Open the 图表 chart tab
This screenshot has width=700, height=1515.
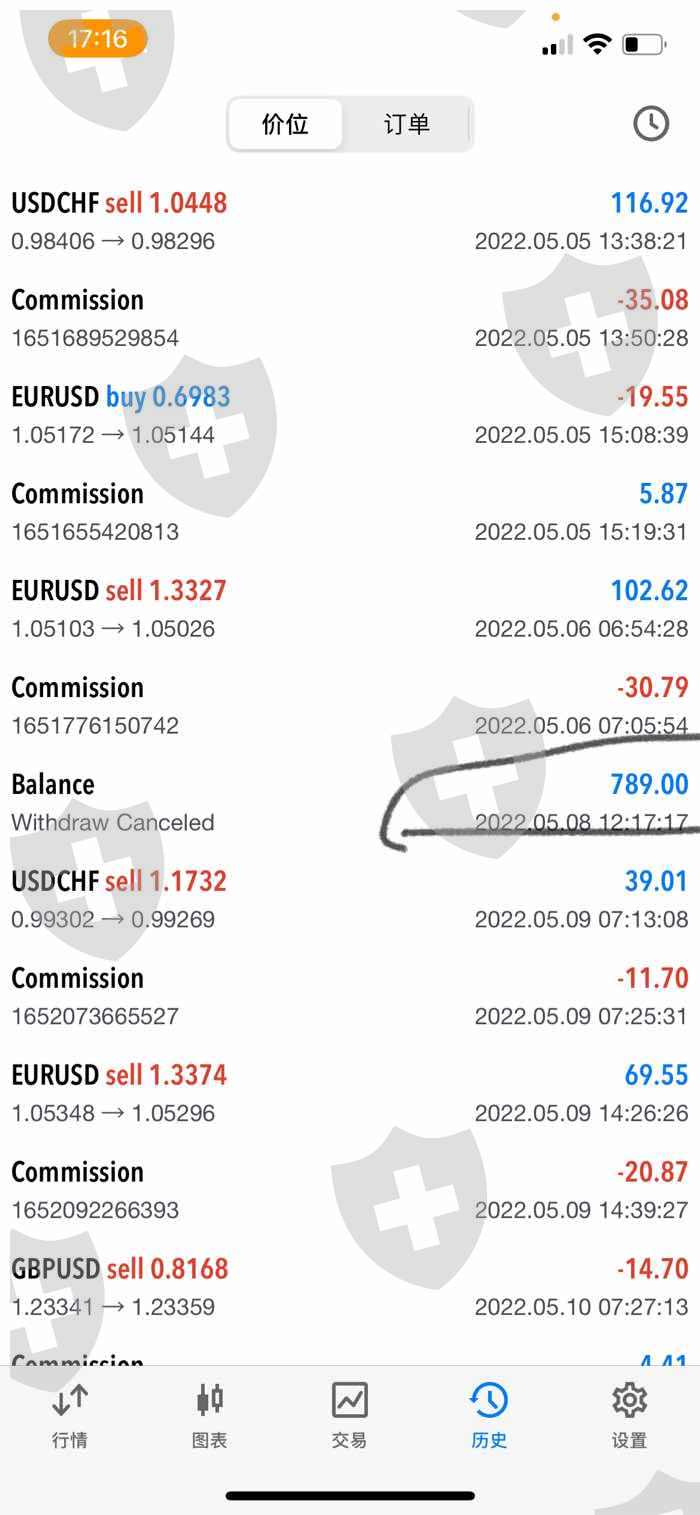[x=210, y=1415]
